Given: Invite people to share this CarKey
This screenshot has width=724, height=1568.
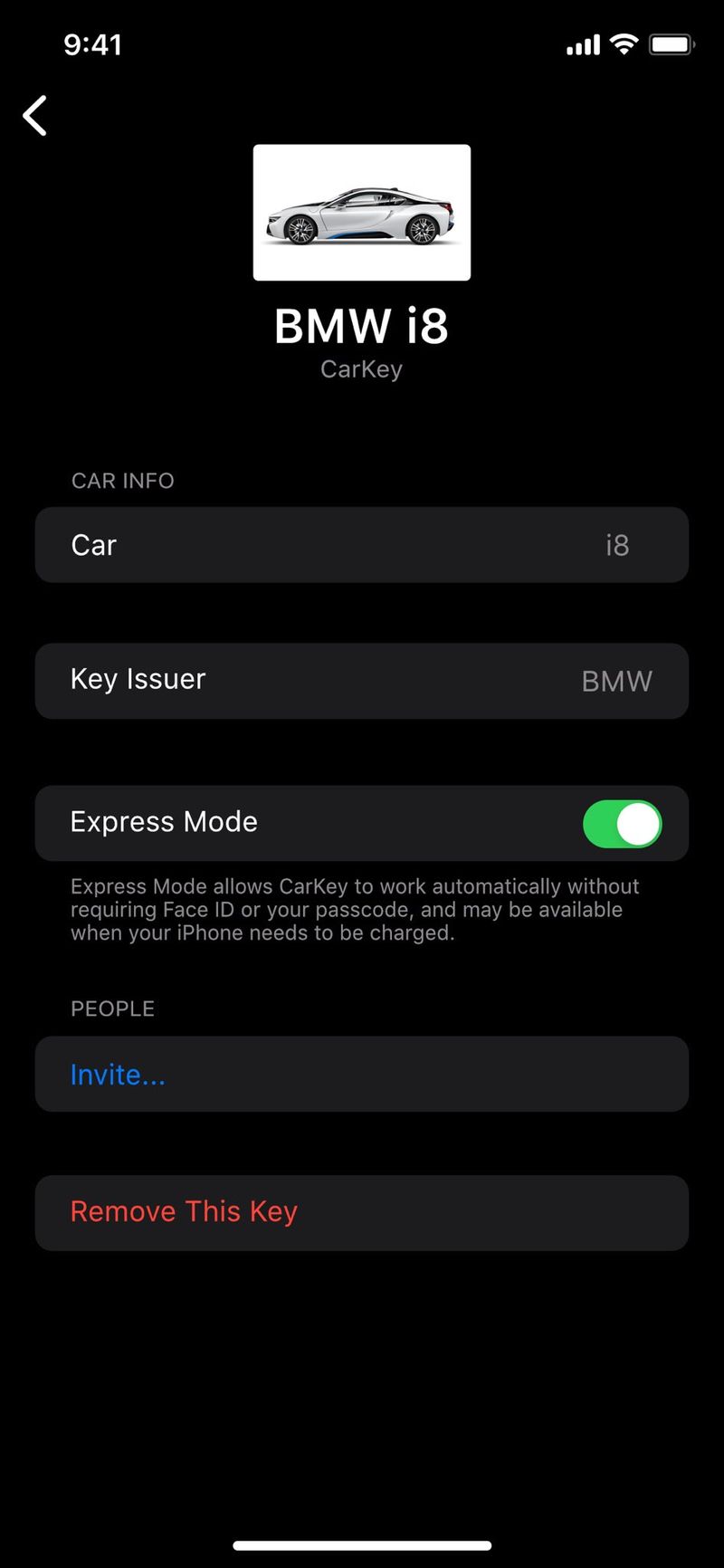Looking at the screenshot, I should [118, 1075].
